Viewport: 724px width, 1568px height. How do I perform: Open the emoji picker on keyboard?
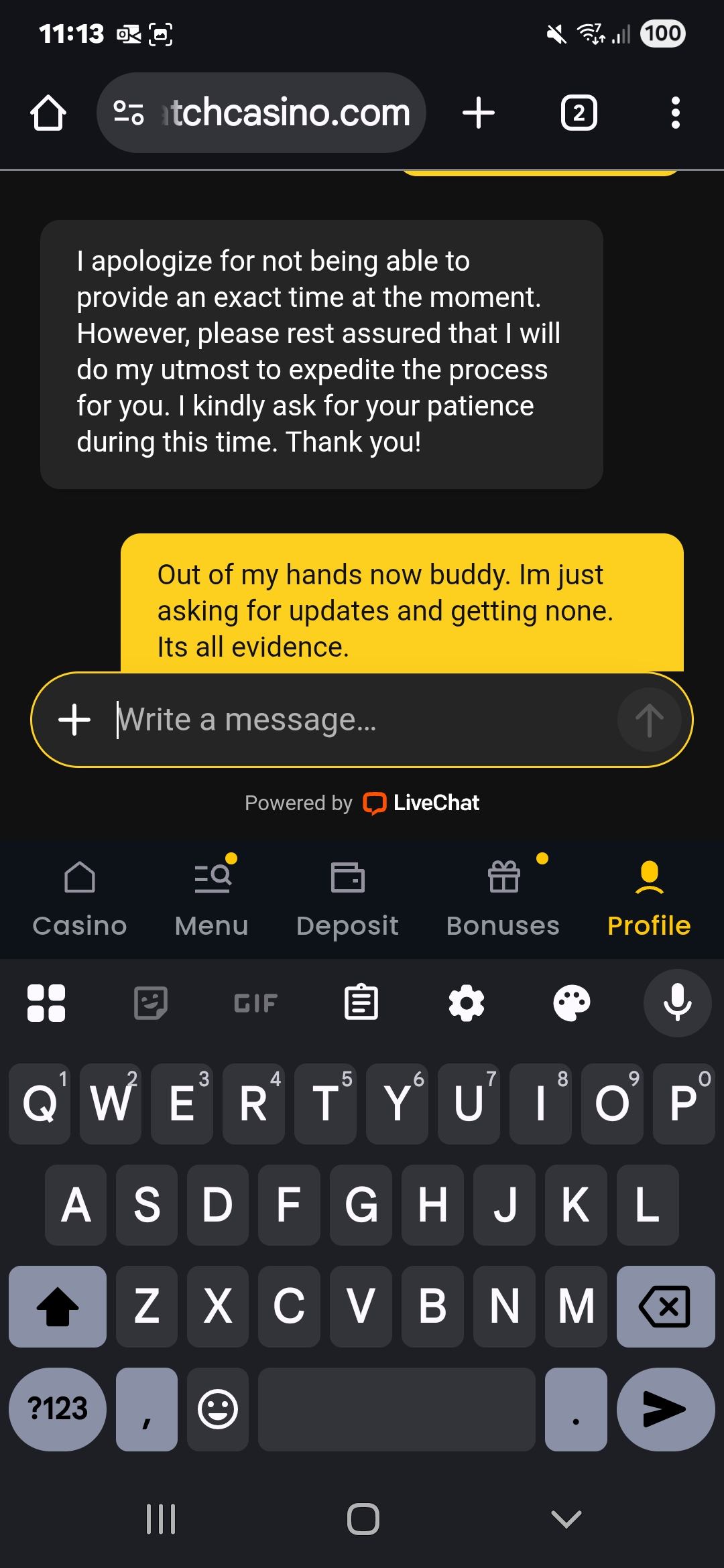(x=218, y=1409)
